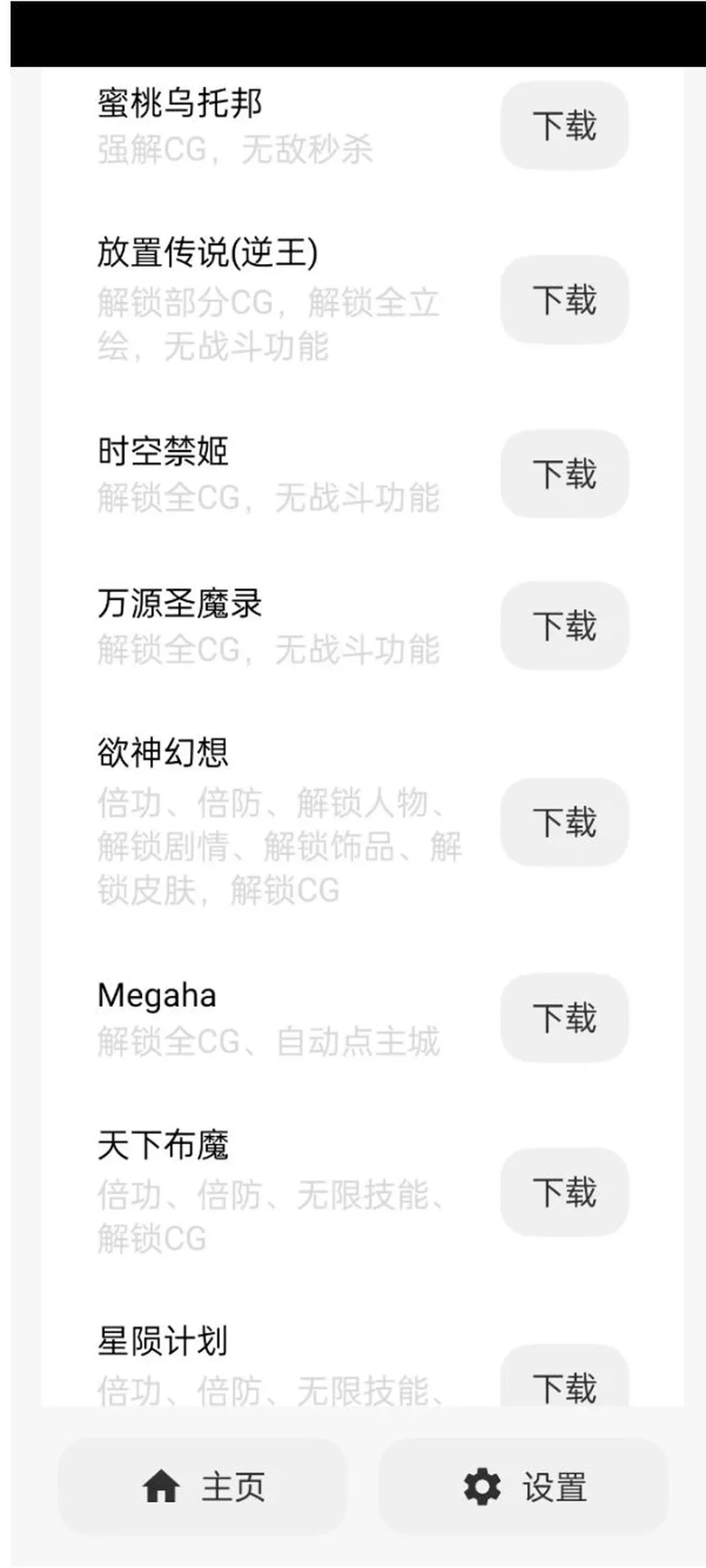
Task: Tap 下载 beside Megaha
Action: 564,1018
